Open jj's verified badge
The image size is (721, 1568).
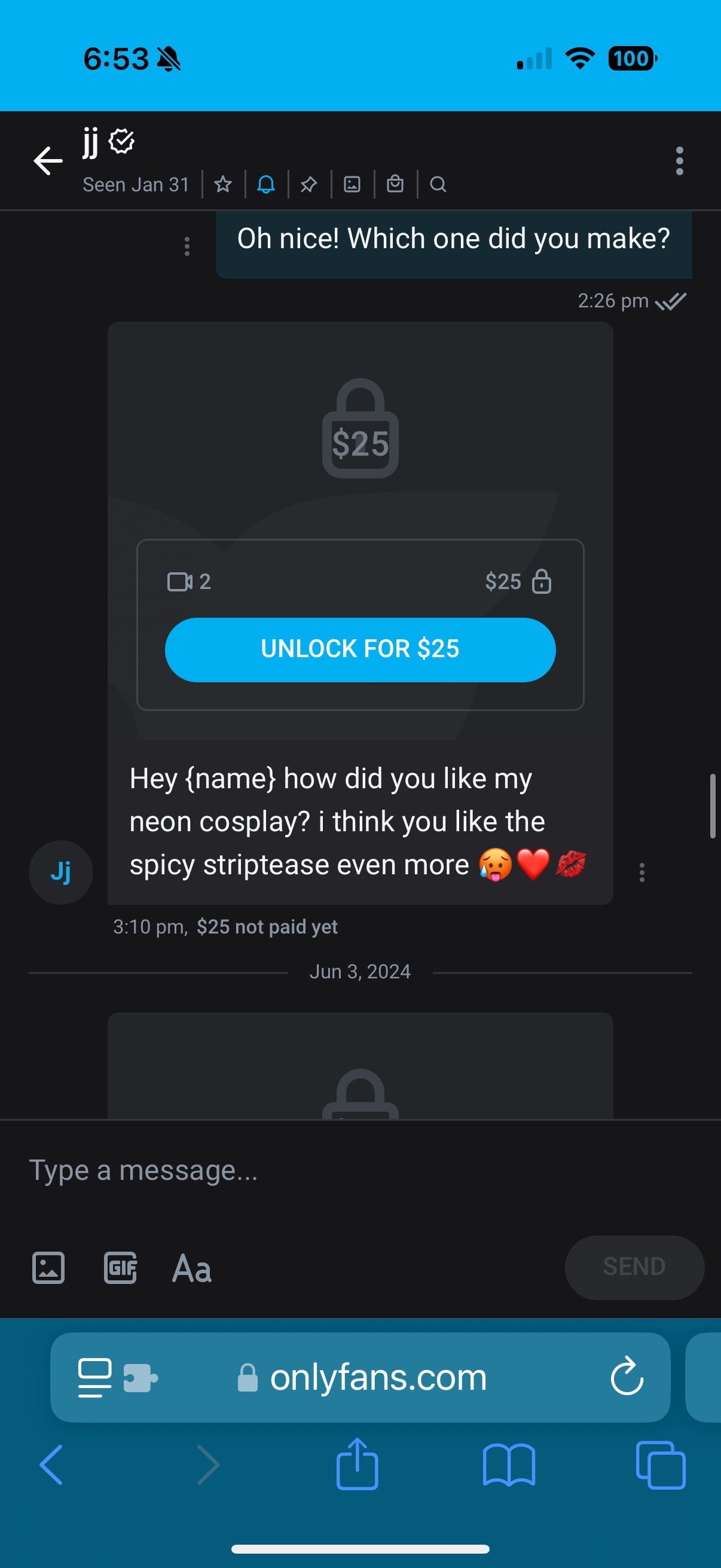coord(122,142)
